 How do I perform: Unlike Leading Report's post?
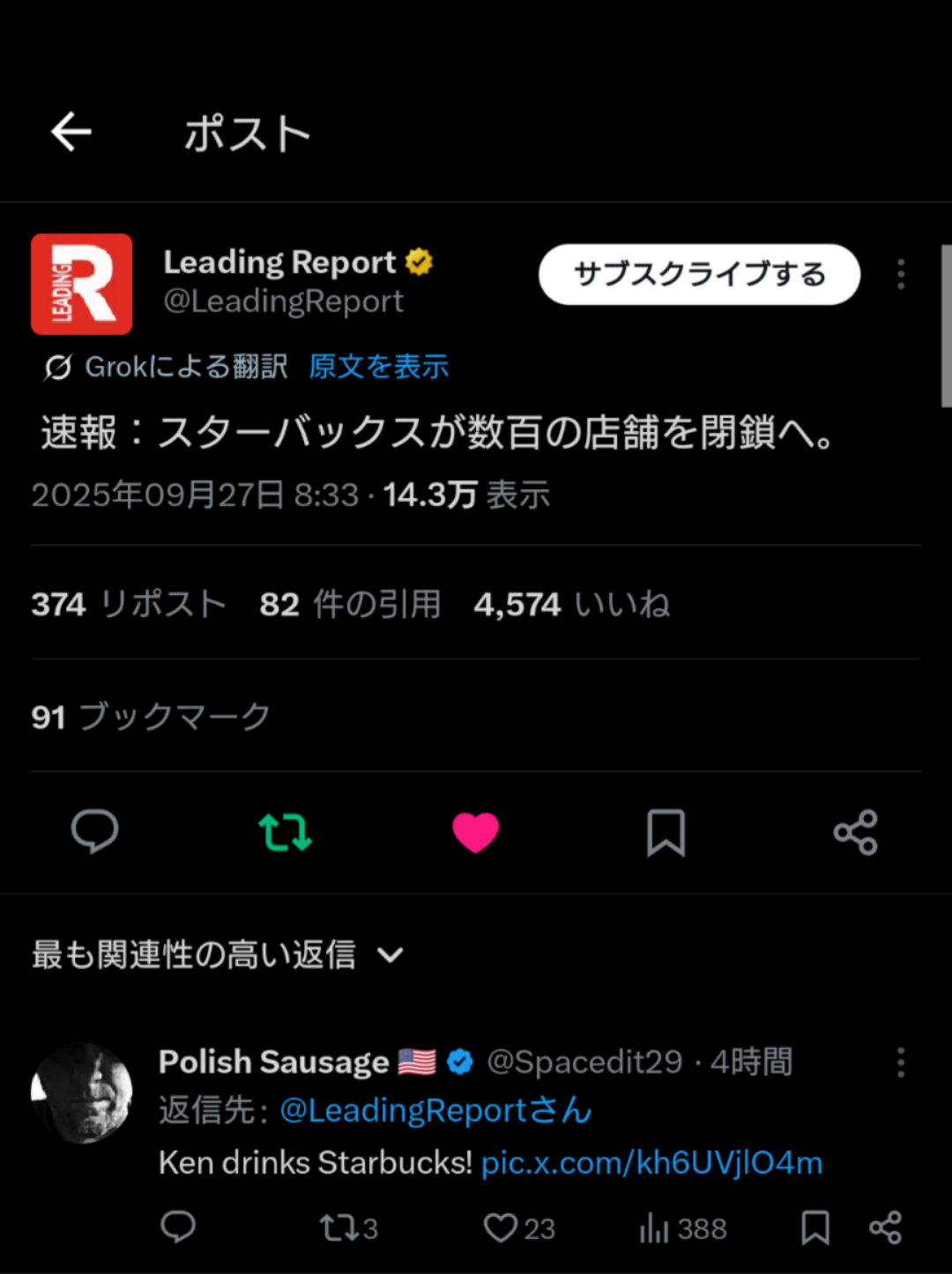pos(475,832)
